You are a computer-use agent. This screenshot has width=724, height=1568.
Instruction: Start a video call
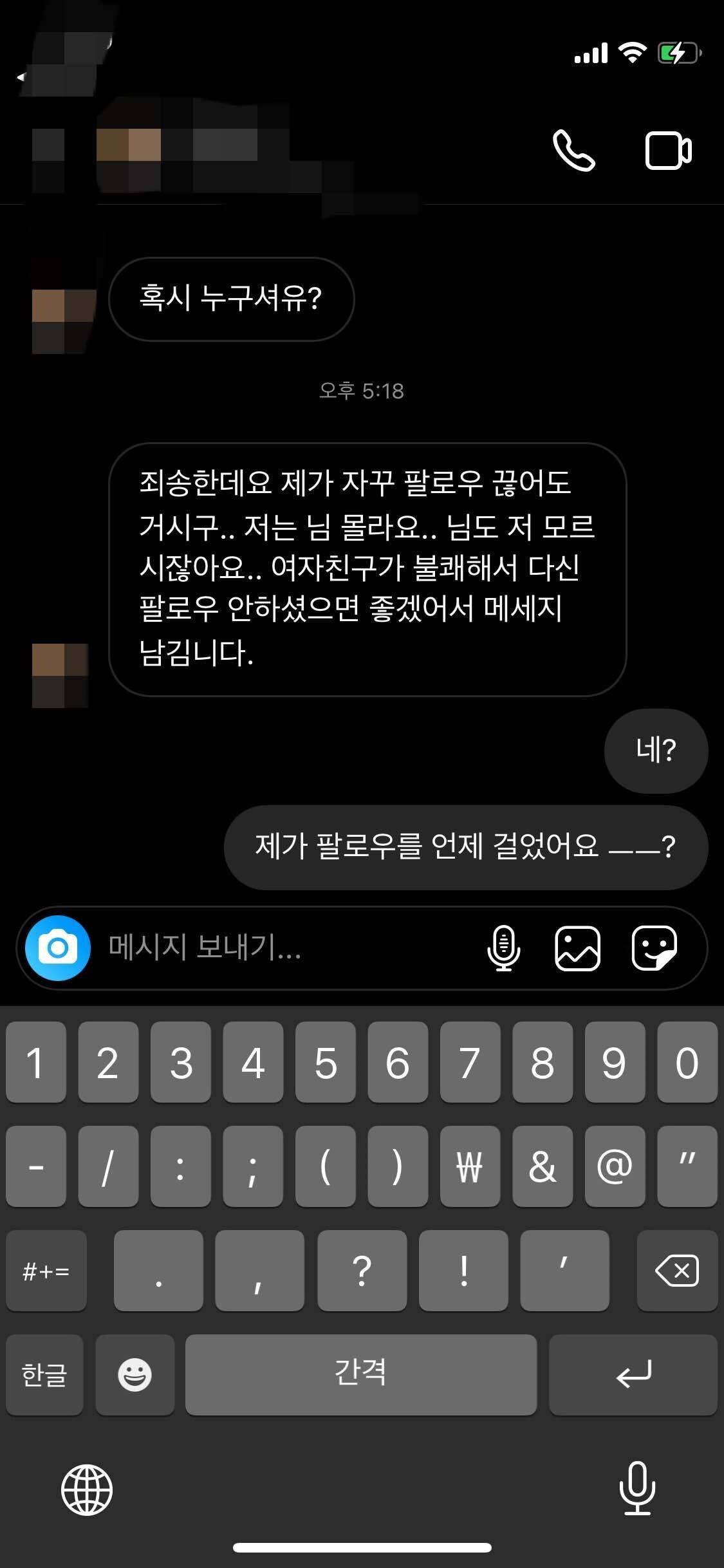[669, 151]
